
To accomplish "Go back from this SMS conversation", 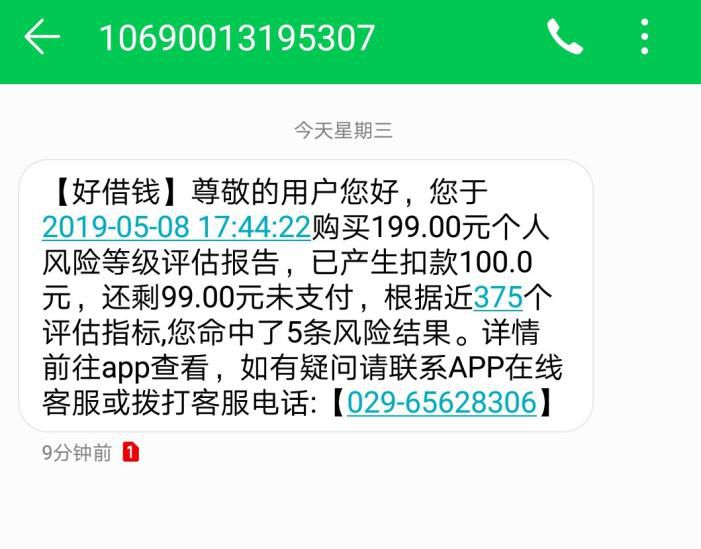I will [42, 38].
